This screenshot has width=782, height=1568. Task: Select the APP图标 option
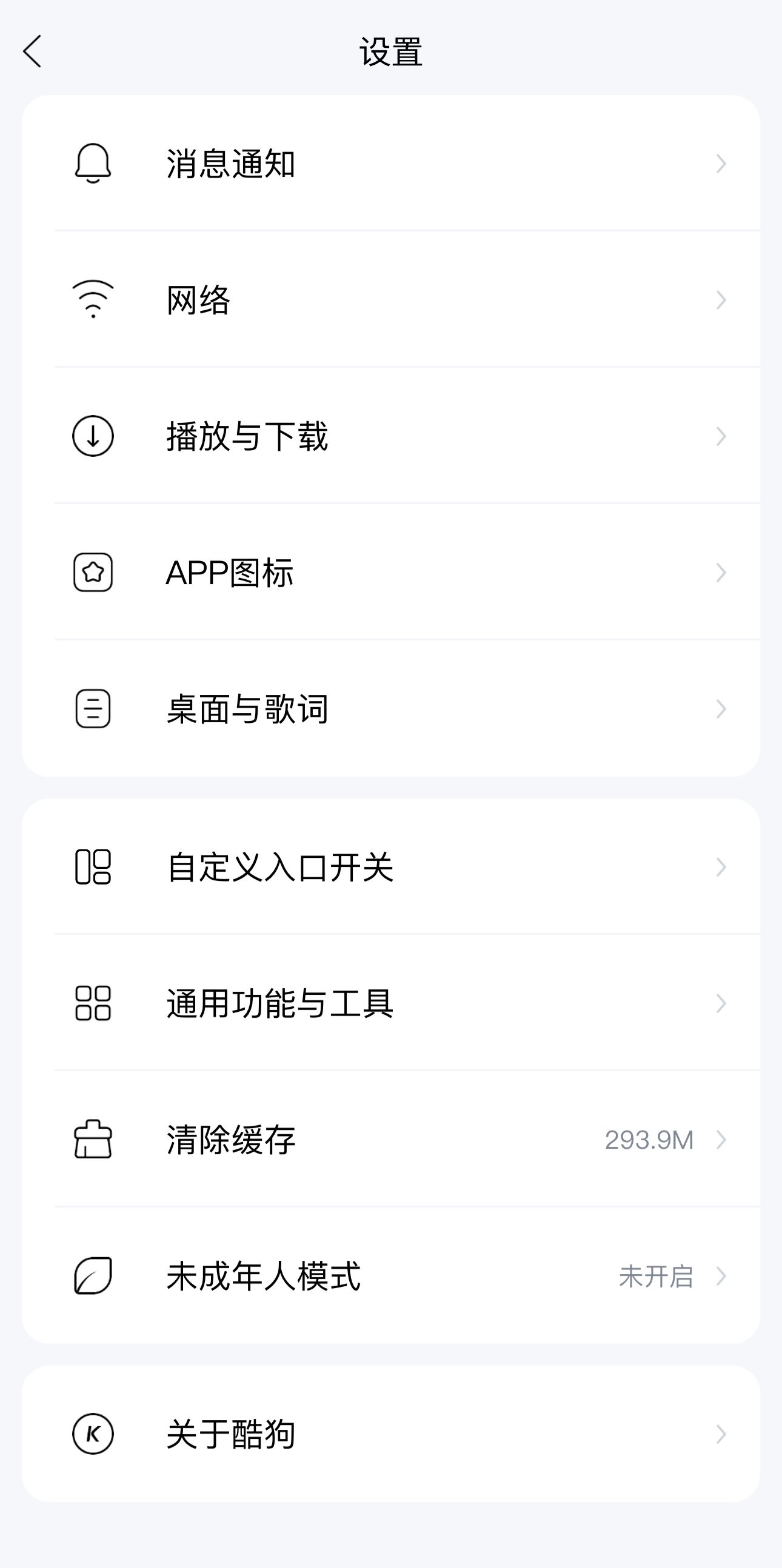[391, 573]
